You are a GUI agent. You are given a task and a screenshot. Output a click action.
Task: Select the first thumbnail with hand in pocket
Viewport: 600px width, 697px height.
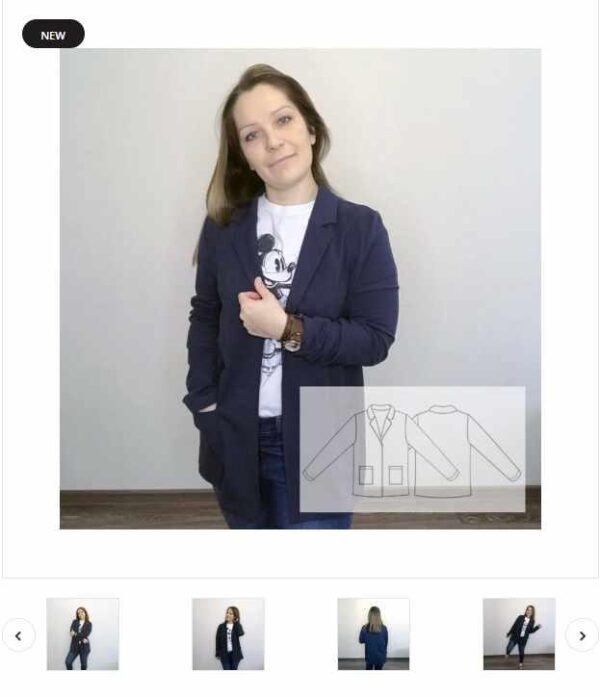click(82, 634)
